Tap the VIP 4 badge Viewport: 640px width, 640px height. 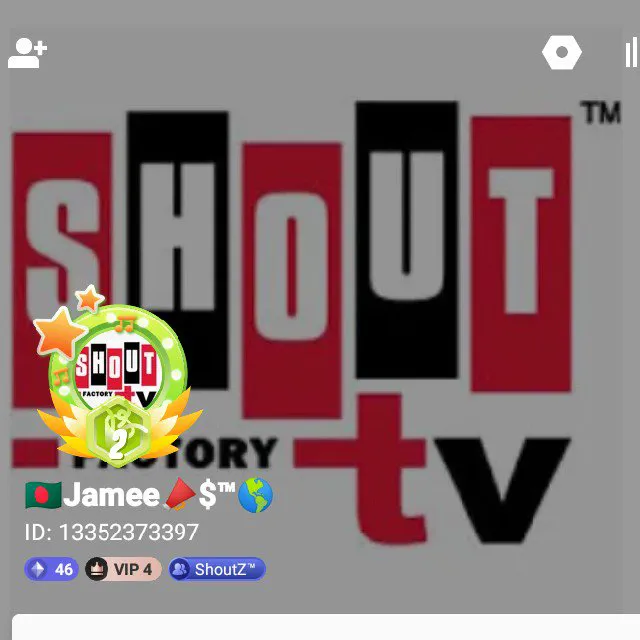pyautogui.click(x=123, y=570)
